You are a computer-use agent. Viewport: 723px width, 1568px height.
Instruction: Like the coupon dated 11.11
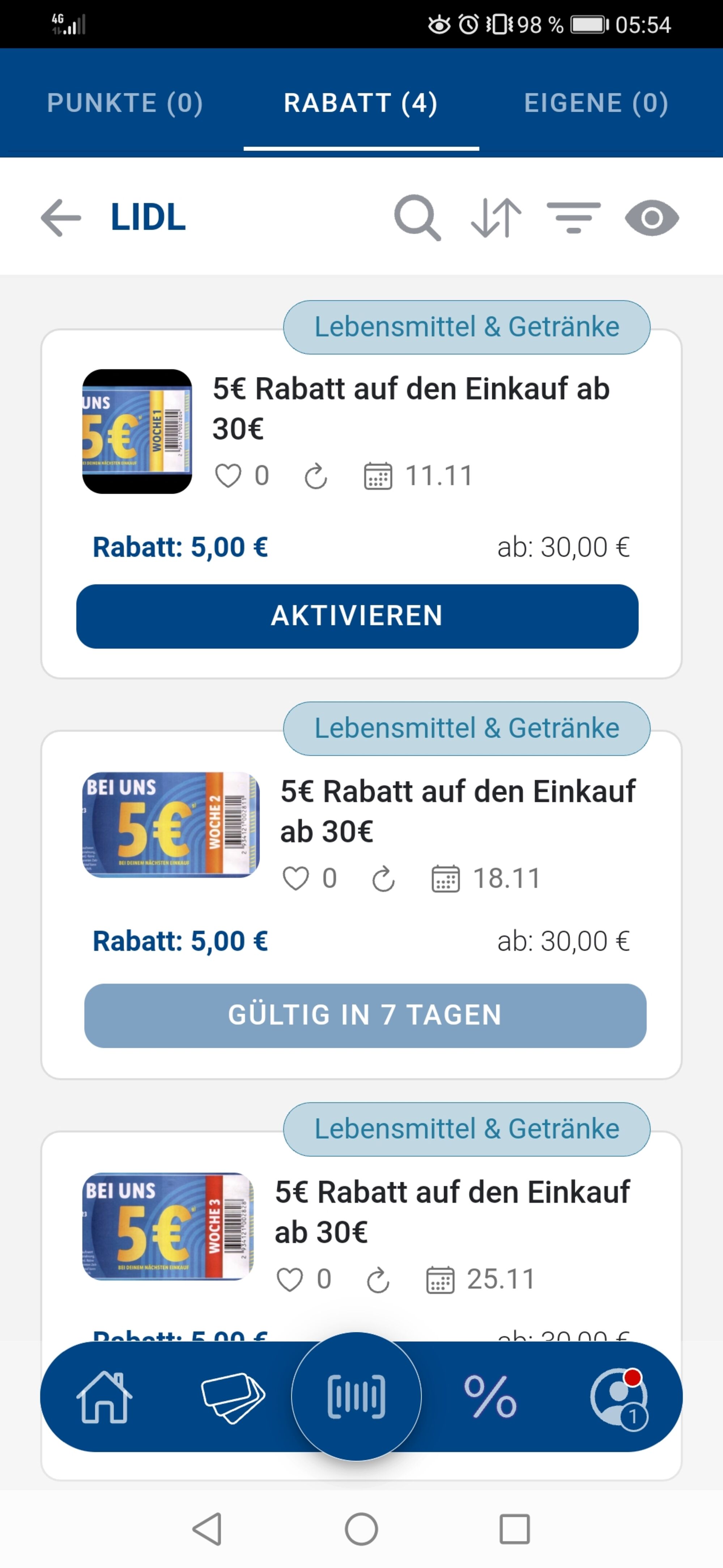(x=228, y=476)
